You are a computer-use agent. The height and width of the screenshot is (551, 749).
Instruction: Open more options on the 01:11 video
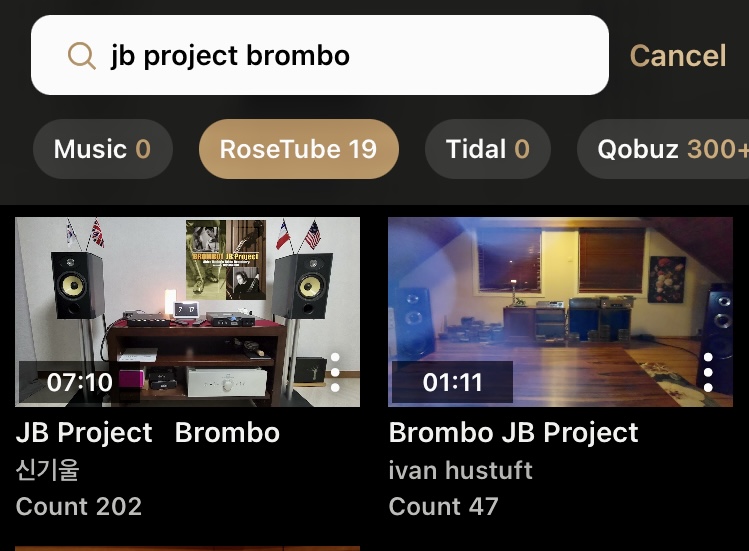tap(708, 372)
